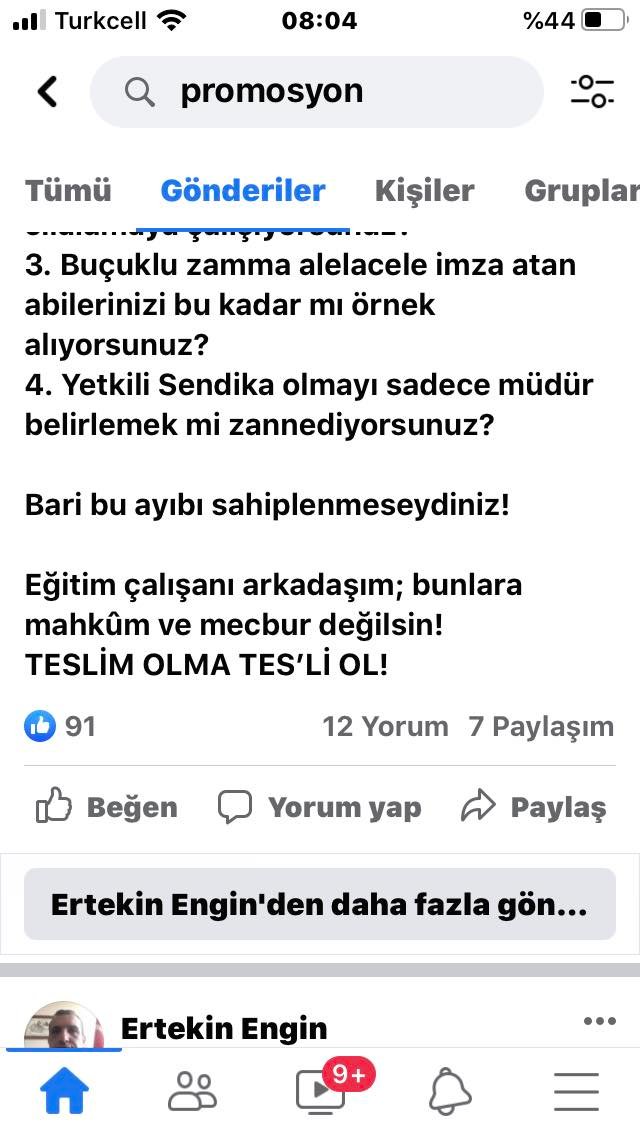The image size is (640, 1136).
Task: Like the post with the Beğen button
Action: click(107, 807)
